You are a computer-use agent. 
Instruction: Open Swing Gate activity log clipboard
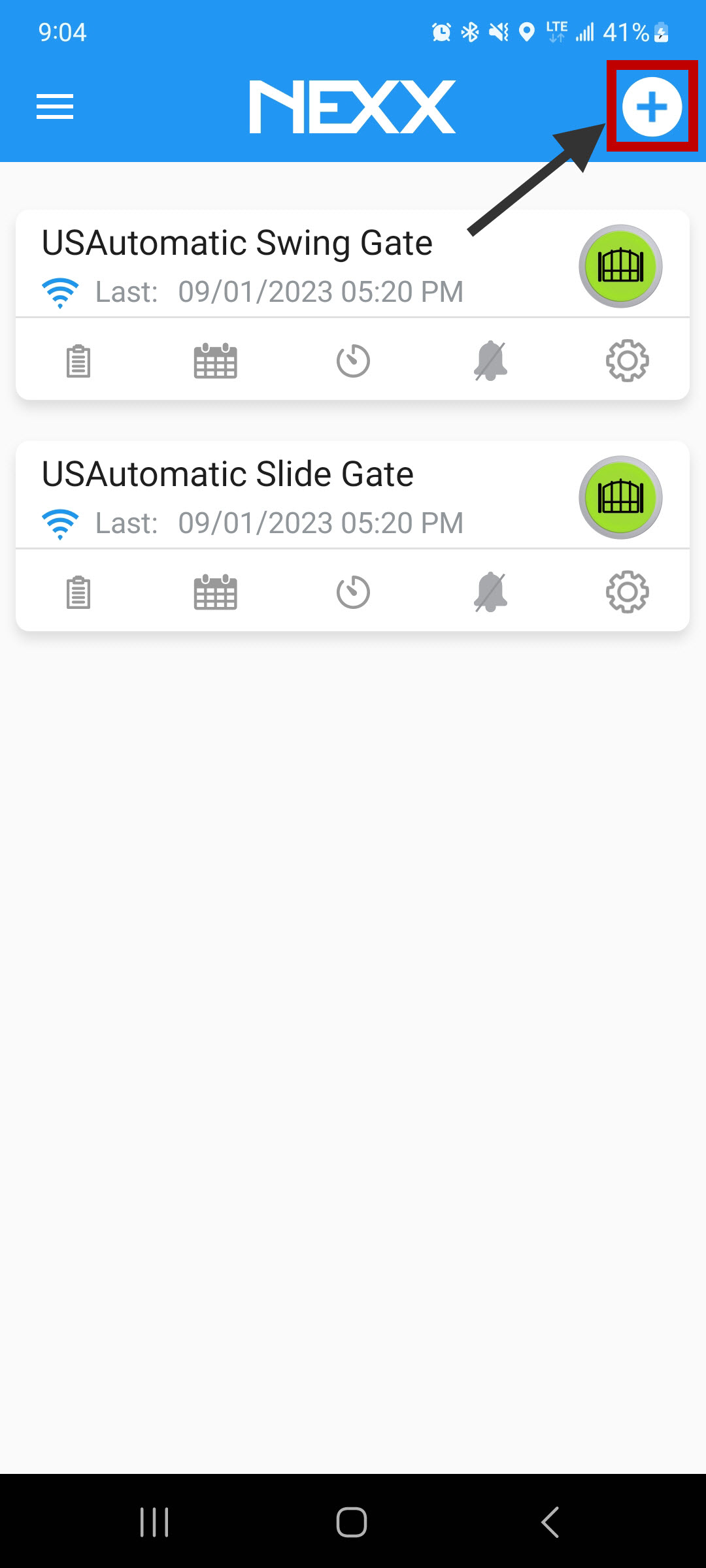point(78,361)
